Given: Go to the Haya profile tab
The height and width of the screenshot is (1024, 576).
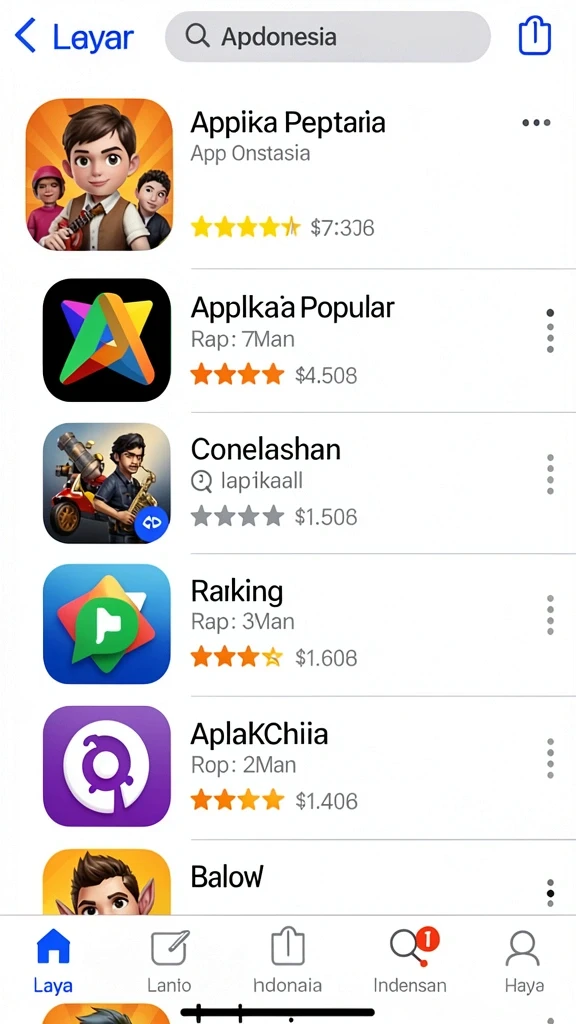Looking at the screenshot, I should tap(524, 961).
